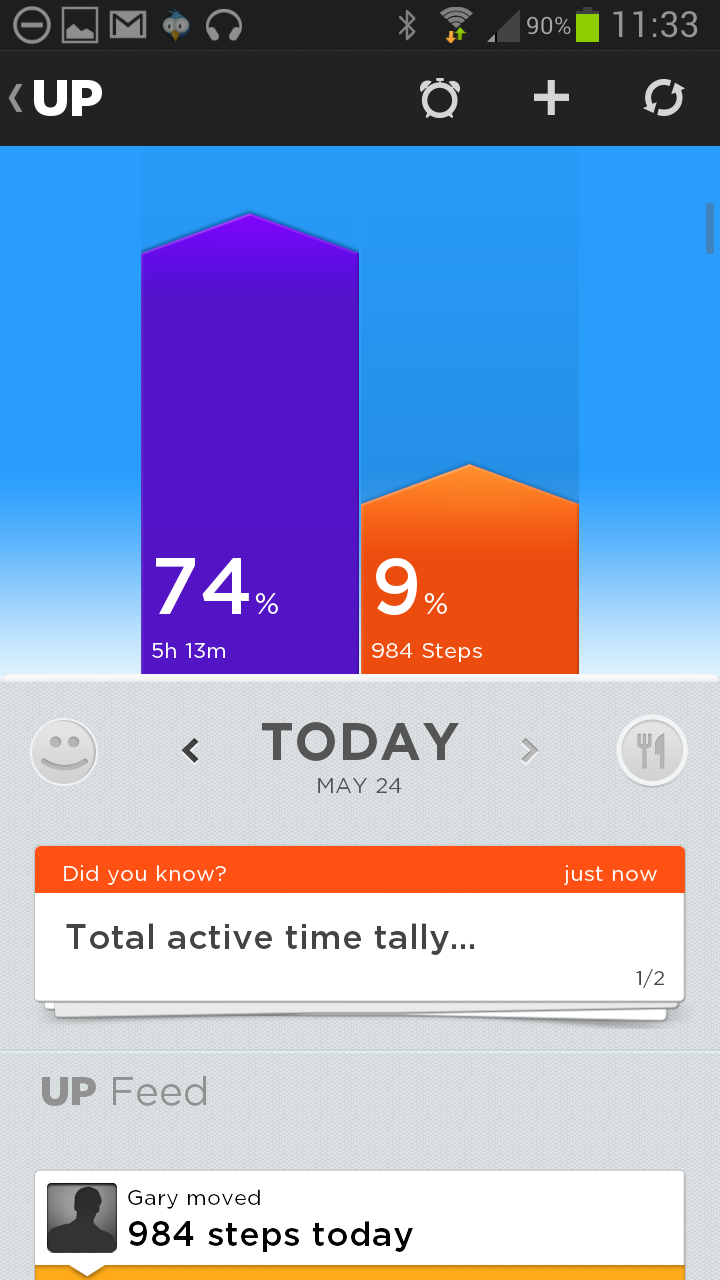
Task: Open the 'Total active time tally' card
Action: [360, 924]
